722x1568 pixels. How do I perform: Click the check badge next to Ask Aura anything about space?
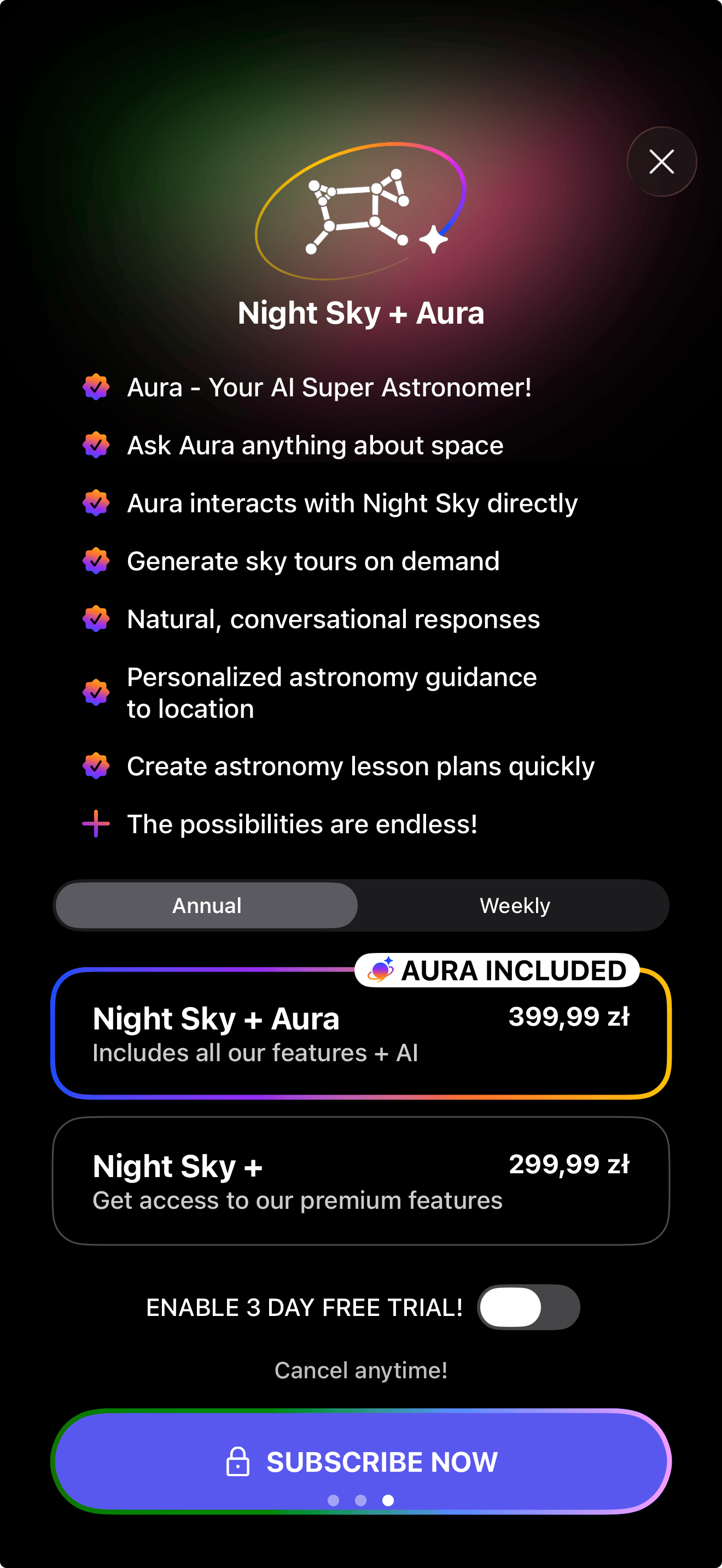tap(96, 445)
